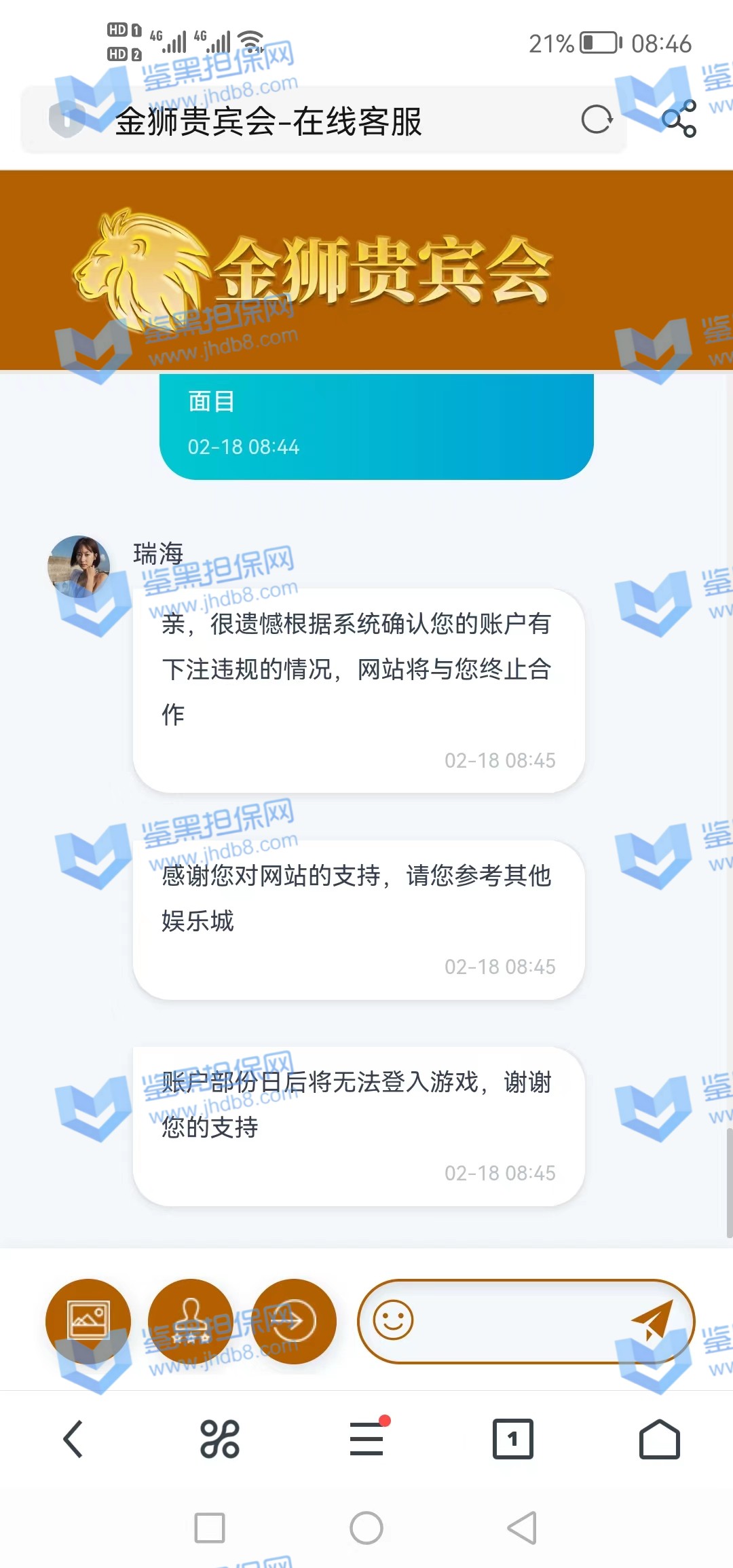Tap the circled arrow exit button
Viewport: 733px width, 1568px height.
(294, 1321)
